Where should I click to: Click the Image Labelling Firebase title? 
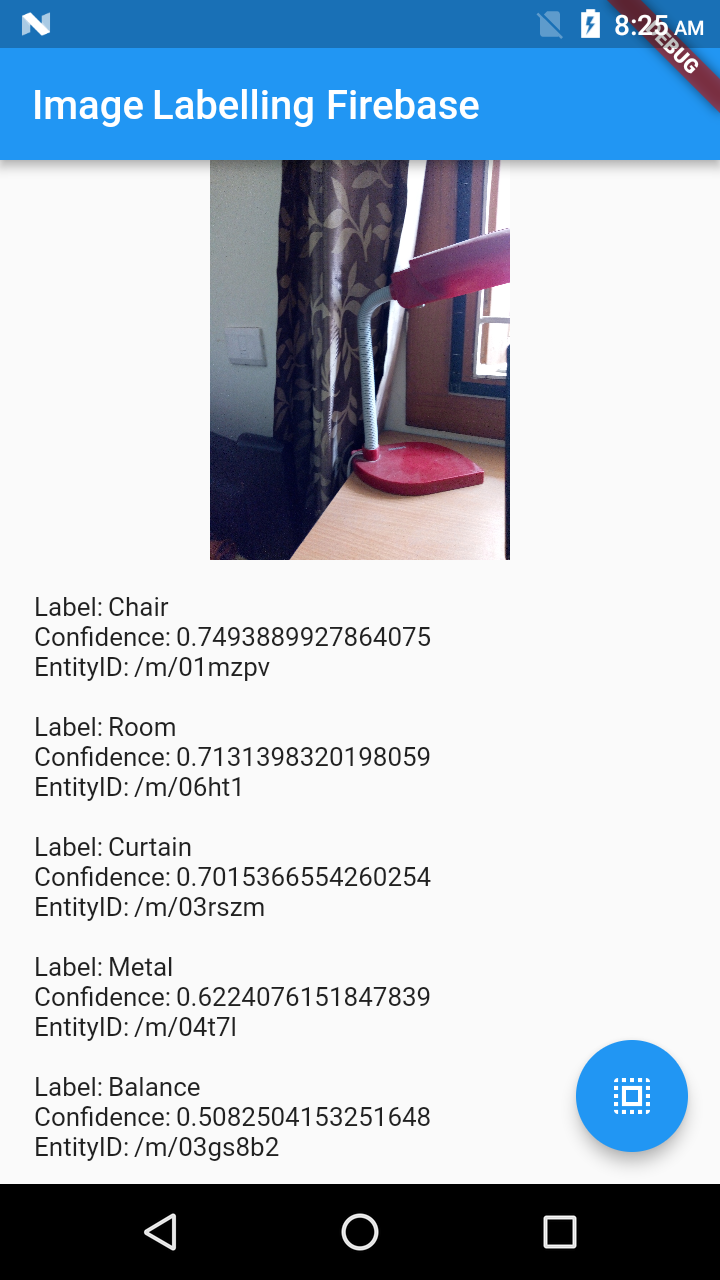point(255,104)
